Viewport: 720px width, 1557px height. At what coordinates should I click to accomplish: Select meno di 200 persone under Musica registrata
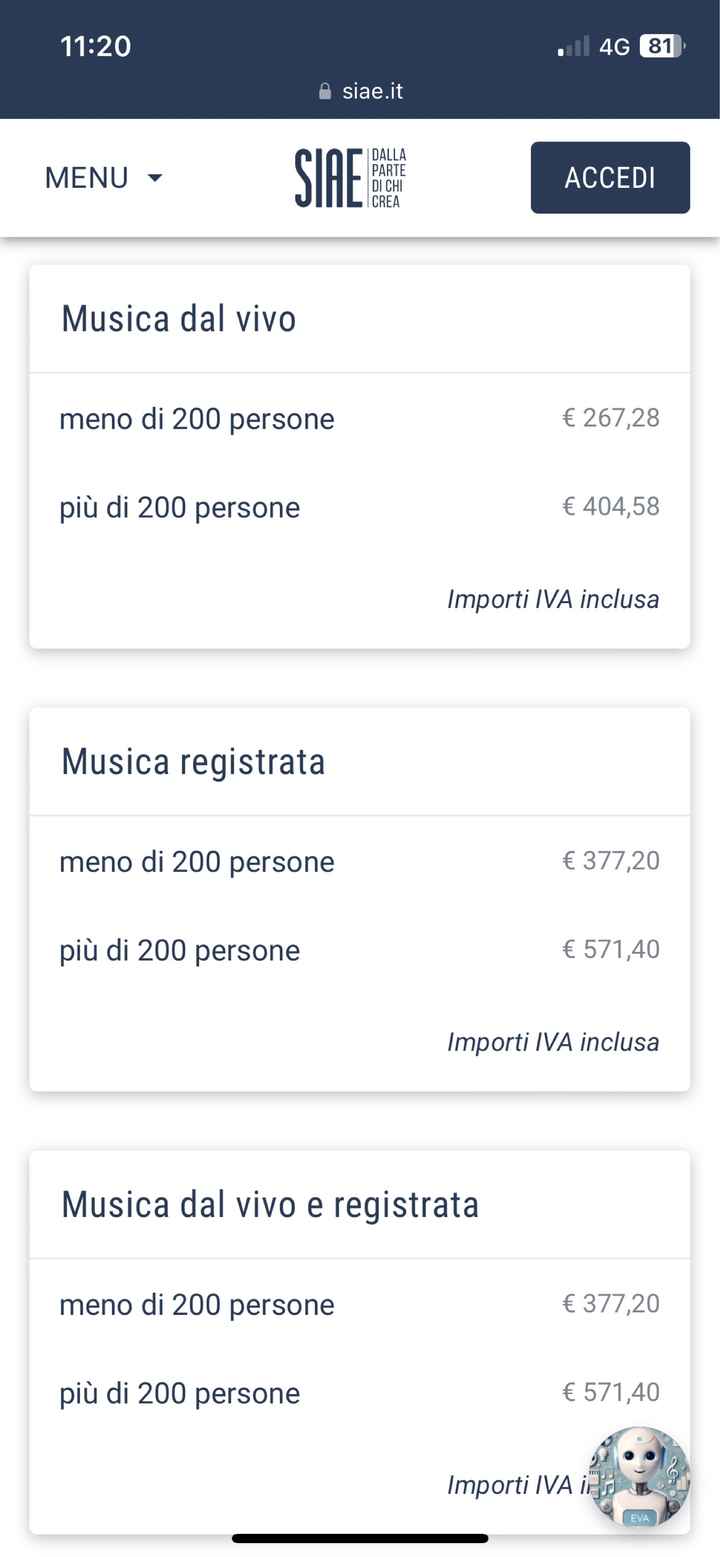pyautogui.click(x=196, y=861)
